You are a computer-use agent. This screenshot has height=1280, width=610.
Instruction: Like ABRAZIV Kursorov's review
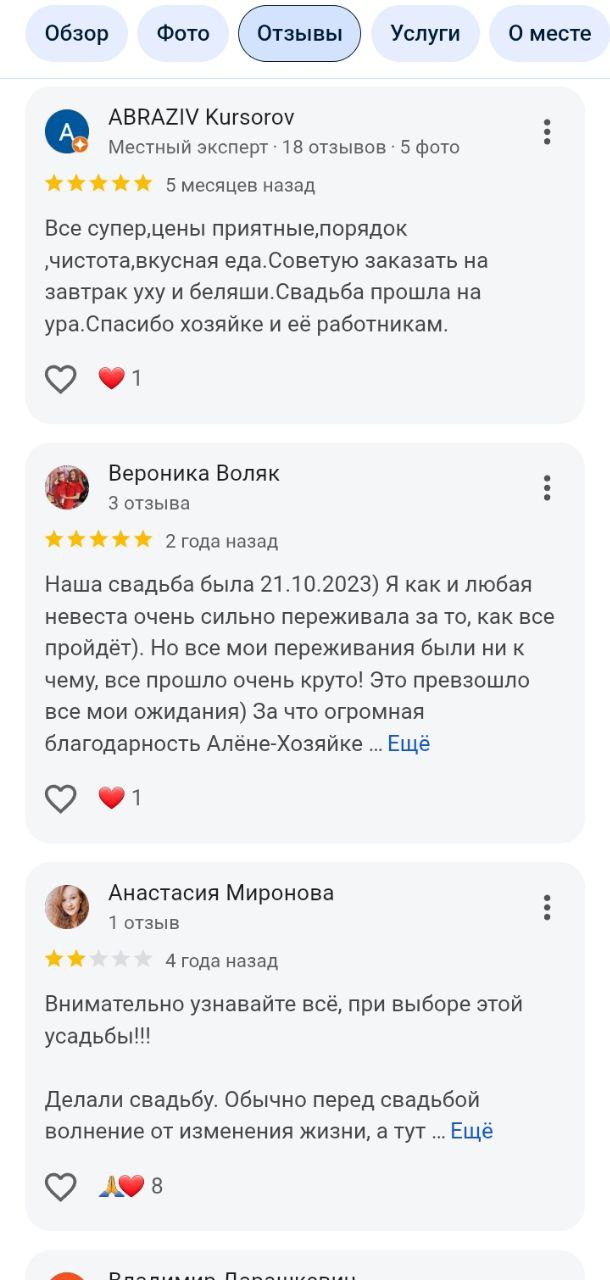61,379
